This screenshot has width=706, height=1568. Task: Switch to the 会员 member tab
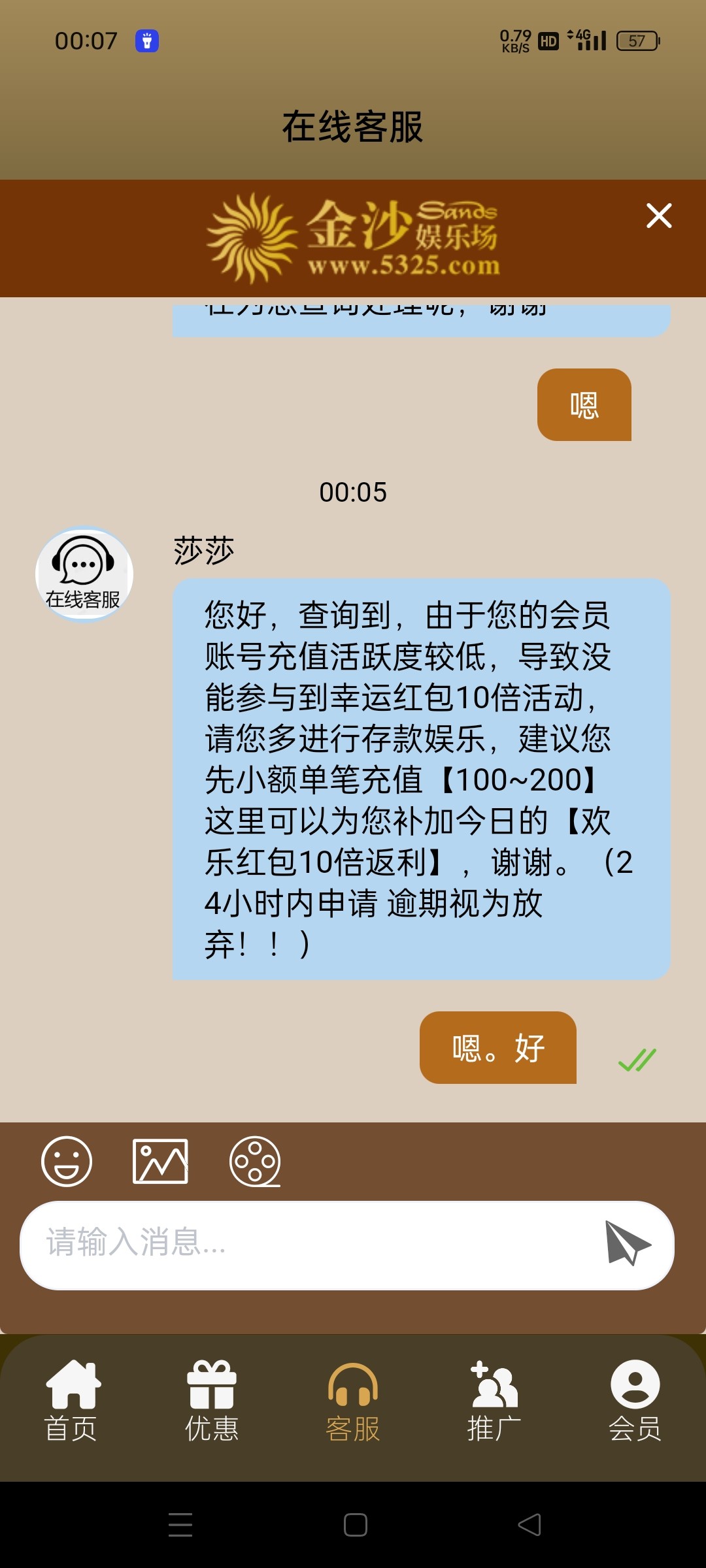[x=635, y=1401]
